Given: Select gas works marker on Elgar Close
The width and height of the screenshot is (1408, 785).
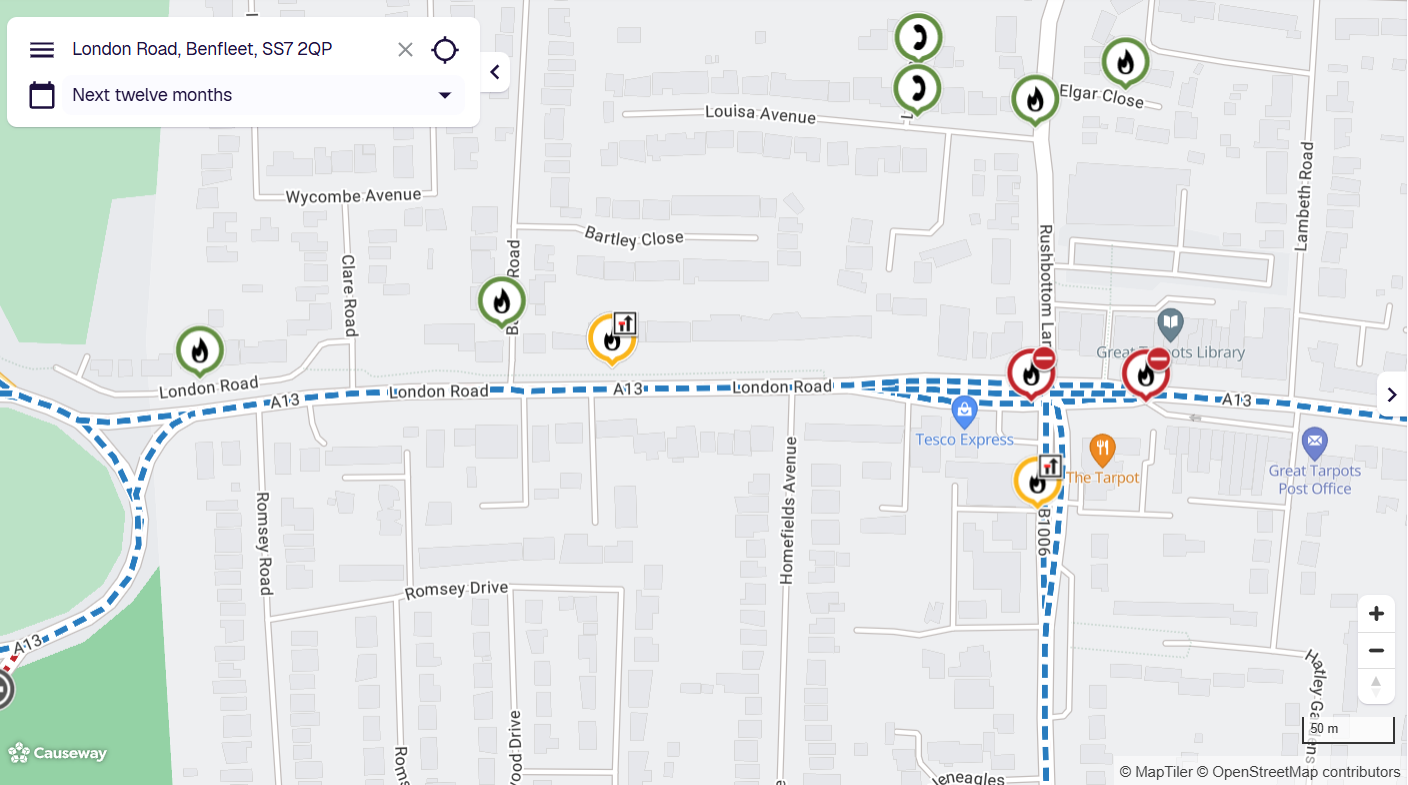Looking at the screenshot, I should (1125, 62).
